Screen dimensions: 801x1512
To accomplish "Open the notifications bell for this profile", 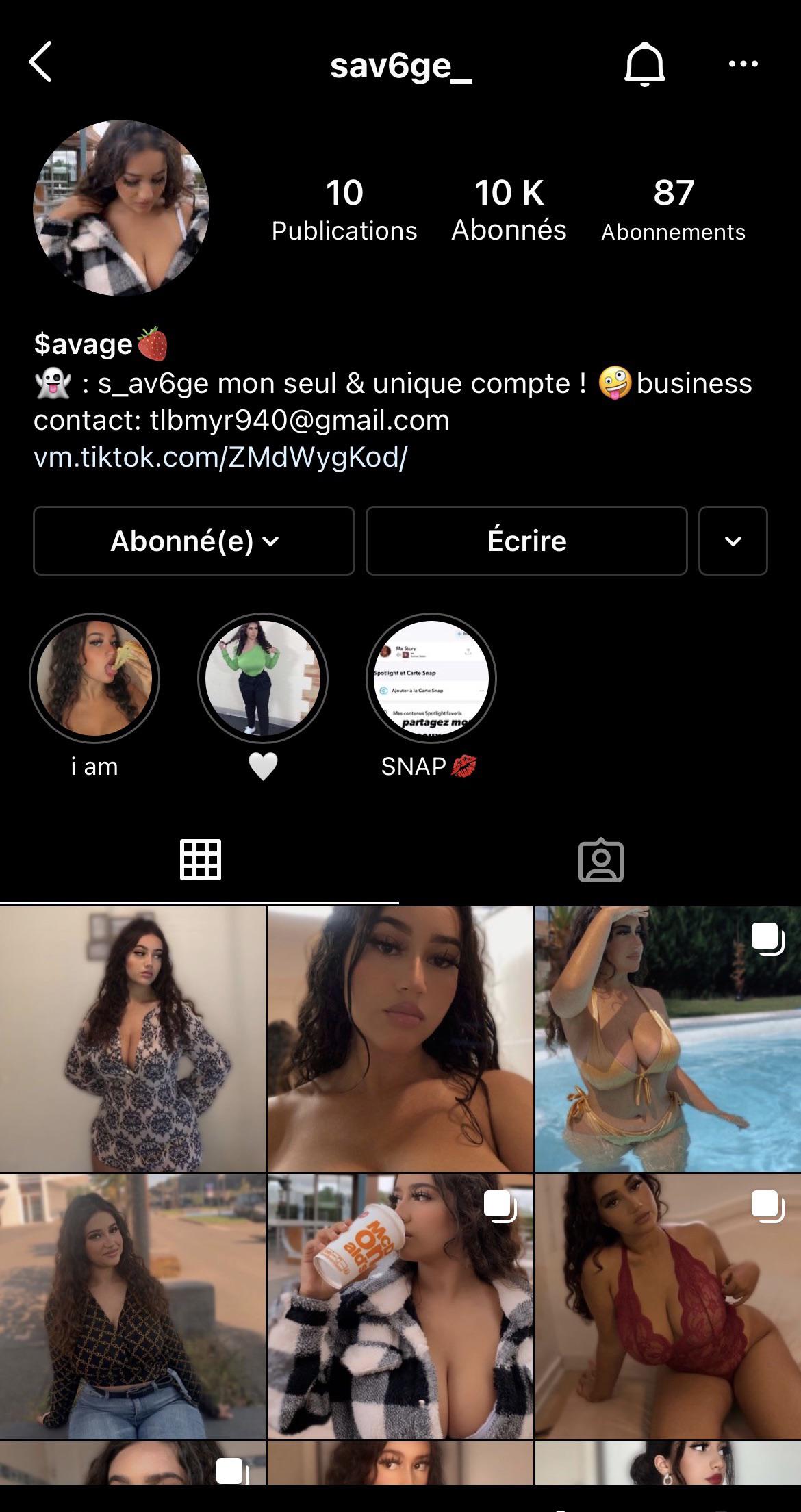I will tap(645, 64).
